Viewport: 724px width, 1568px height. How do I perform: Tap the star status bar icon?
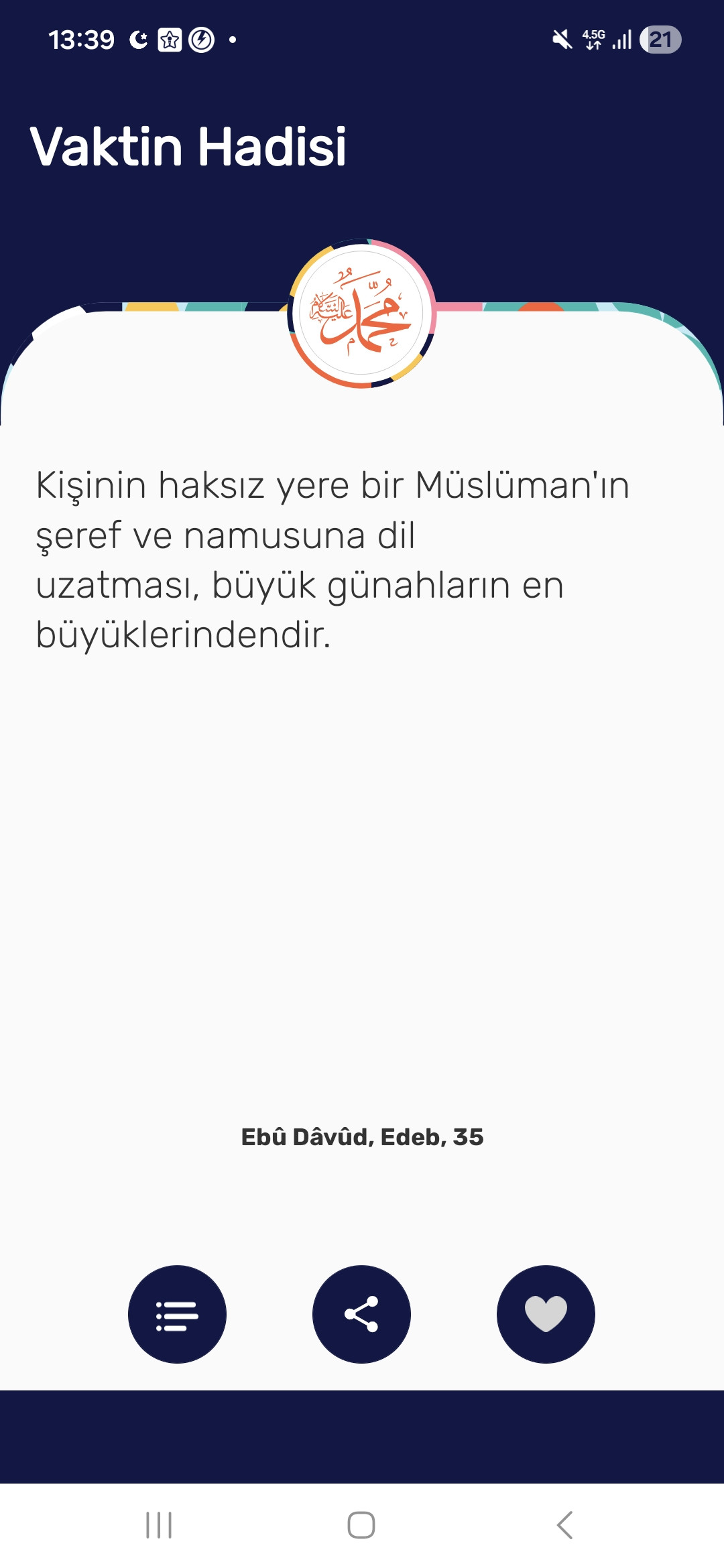coord(170,40)
